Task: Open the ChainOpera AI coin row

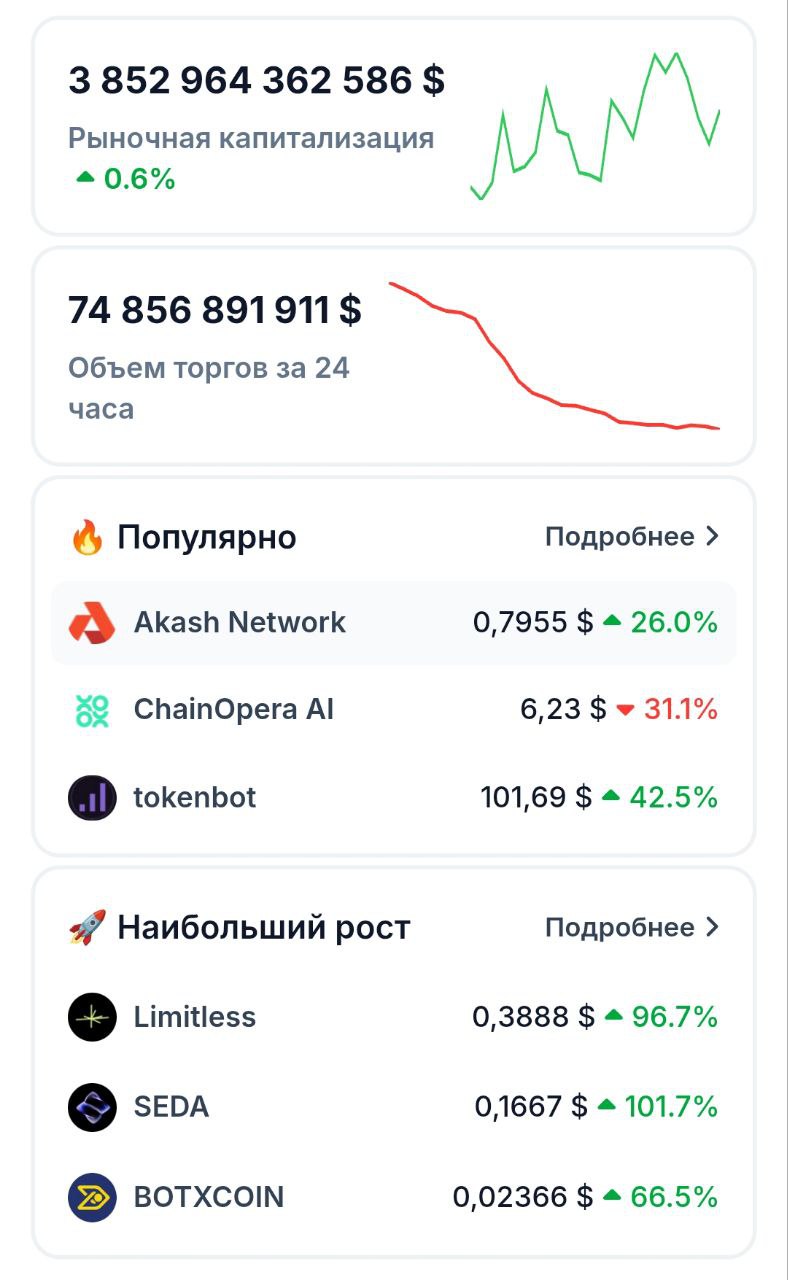Action: tap(393, 710)
